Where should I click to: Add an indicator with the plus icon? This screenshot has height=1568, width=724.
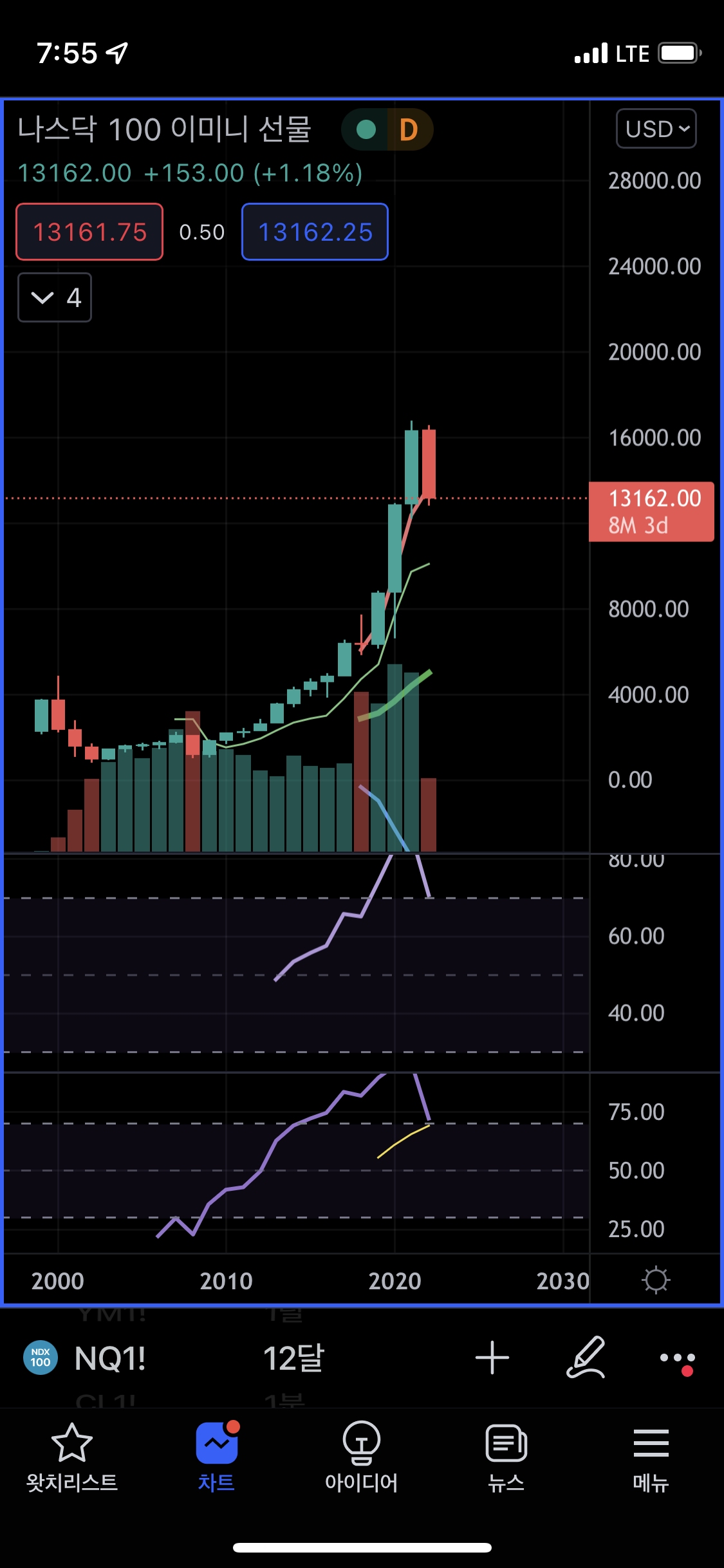pyautogui.click(x=492, y=1358)
